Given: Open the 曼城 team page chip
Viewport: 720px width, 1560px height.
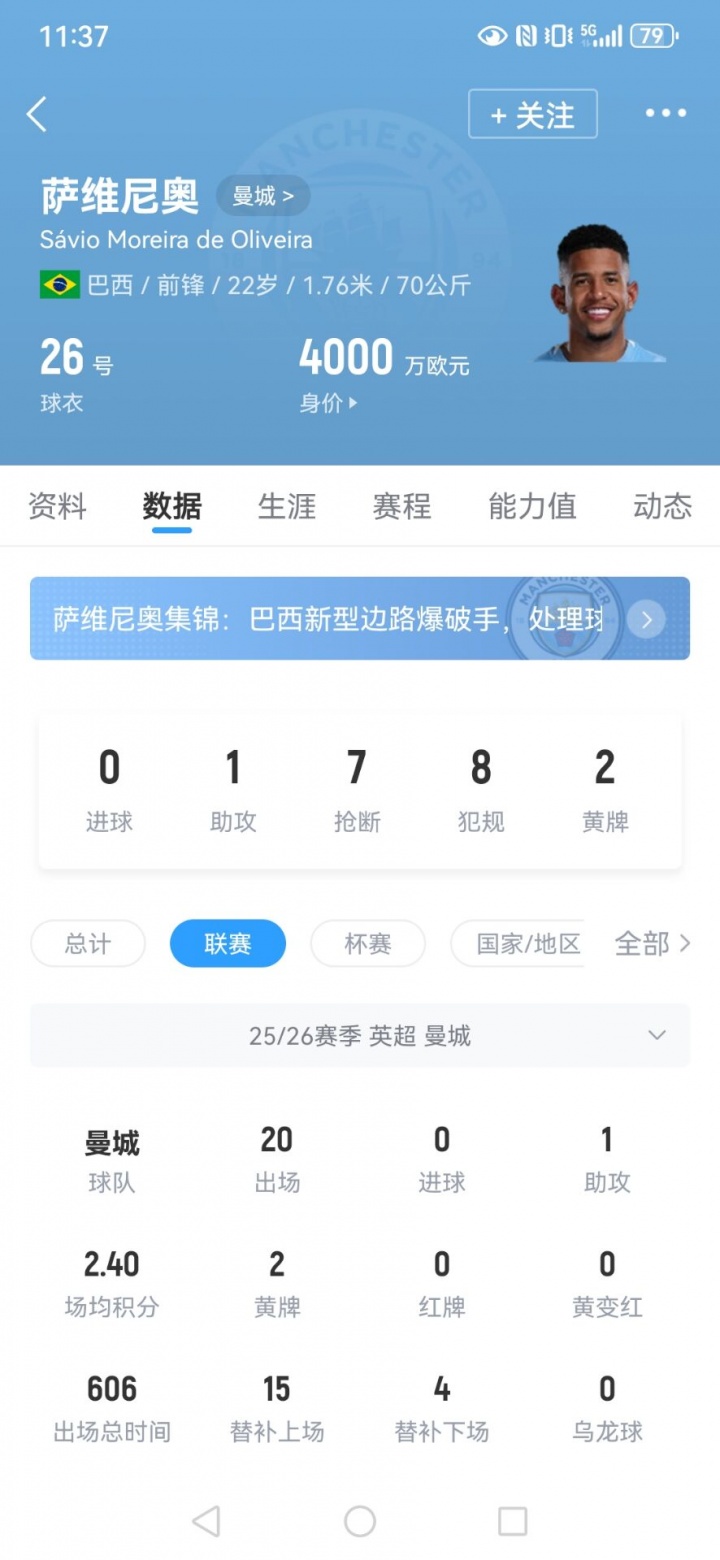Looking at the screenshot, I should coord(263,196).
